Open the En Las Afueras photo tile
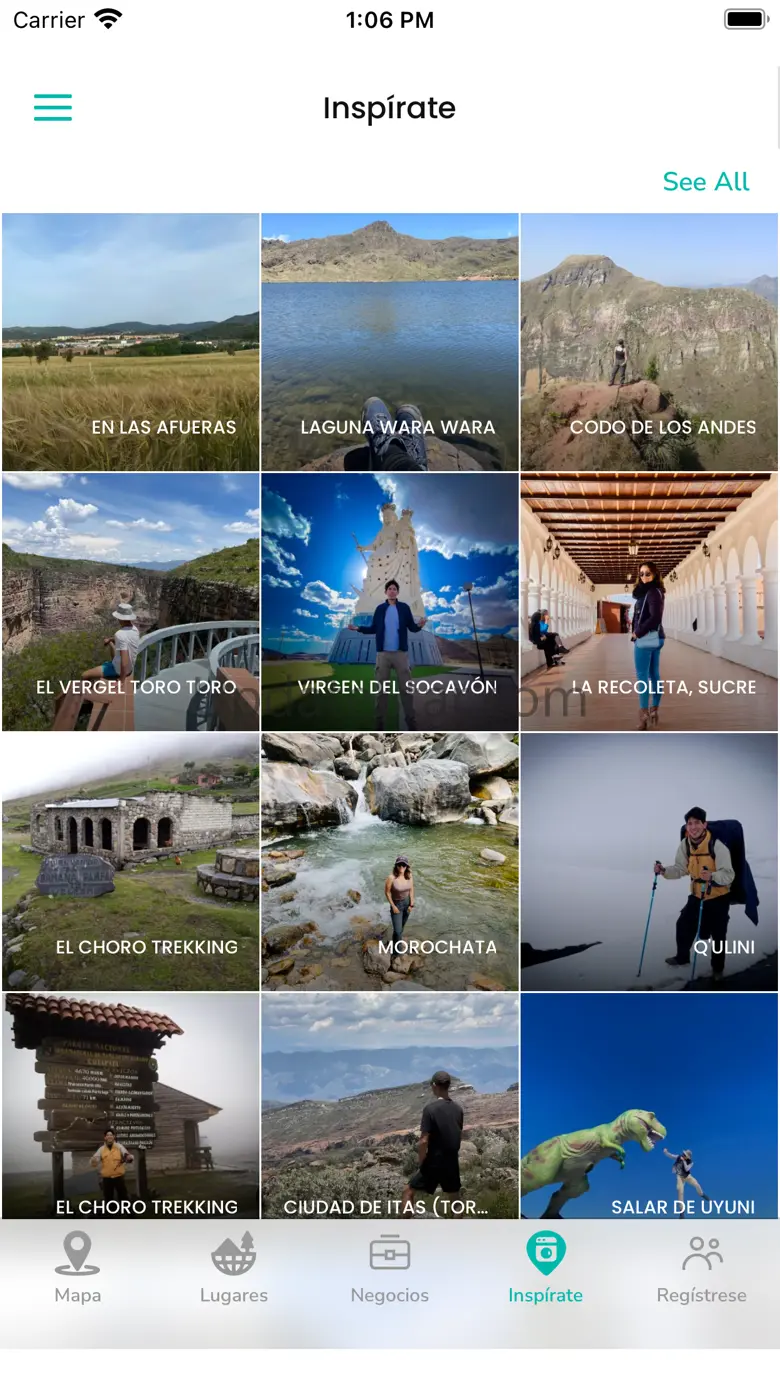 coord(130,342)
